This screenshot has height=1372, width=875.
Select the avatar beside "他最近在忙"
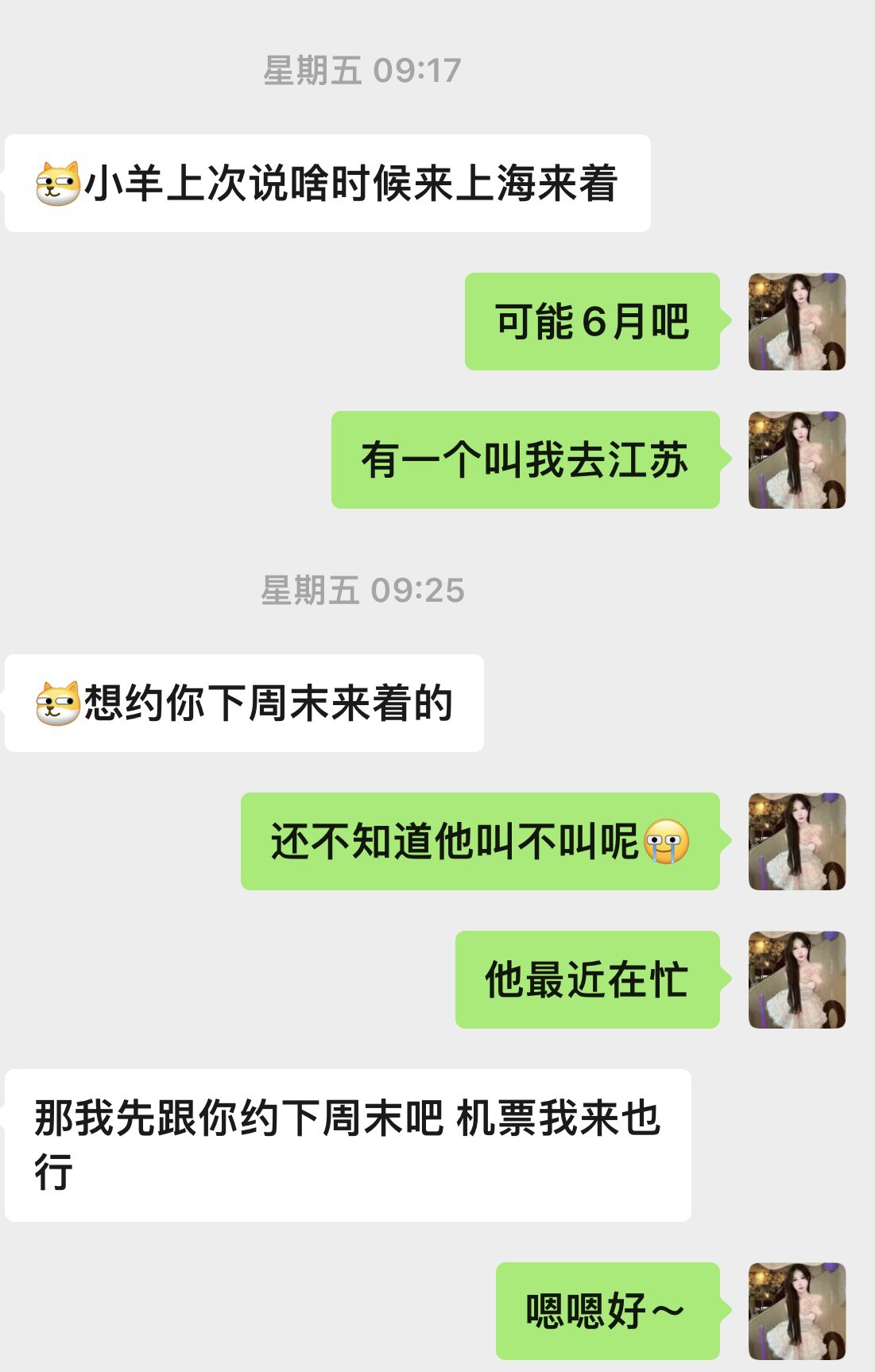796,980
